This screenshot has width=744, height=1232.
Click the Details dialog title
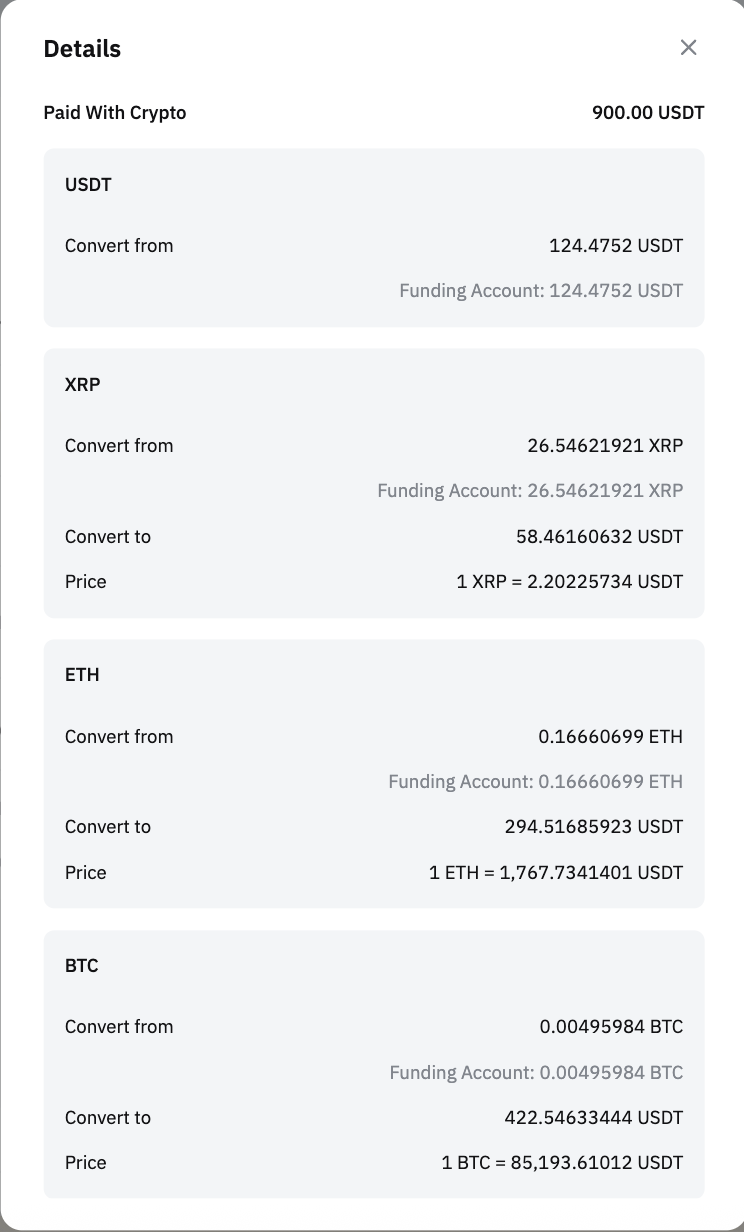pyautogui.click(x=81, y=48)
